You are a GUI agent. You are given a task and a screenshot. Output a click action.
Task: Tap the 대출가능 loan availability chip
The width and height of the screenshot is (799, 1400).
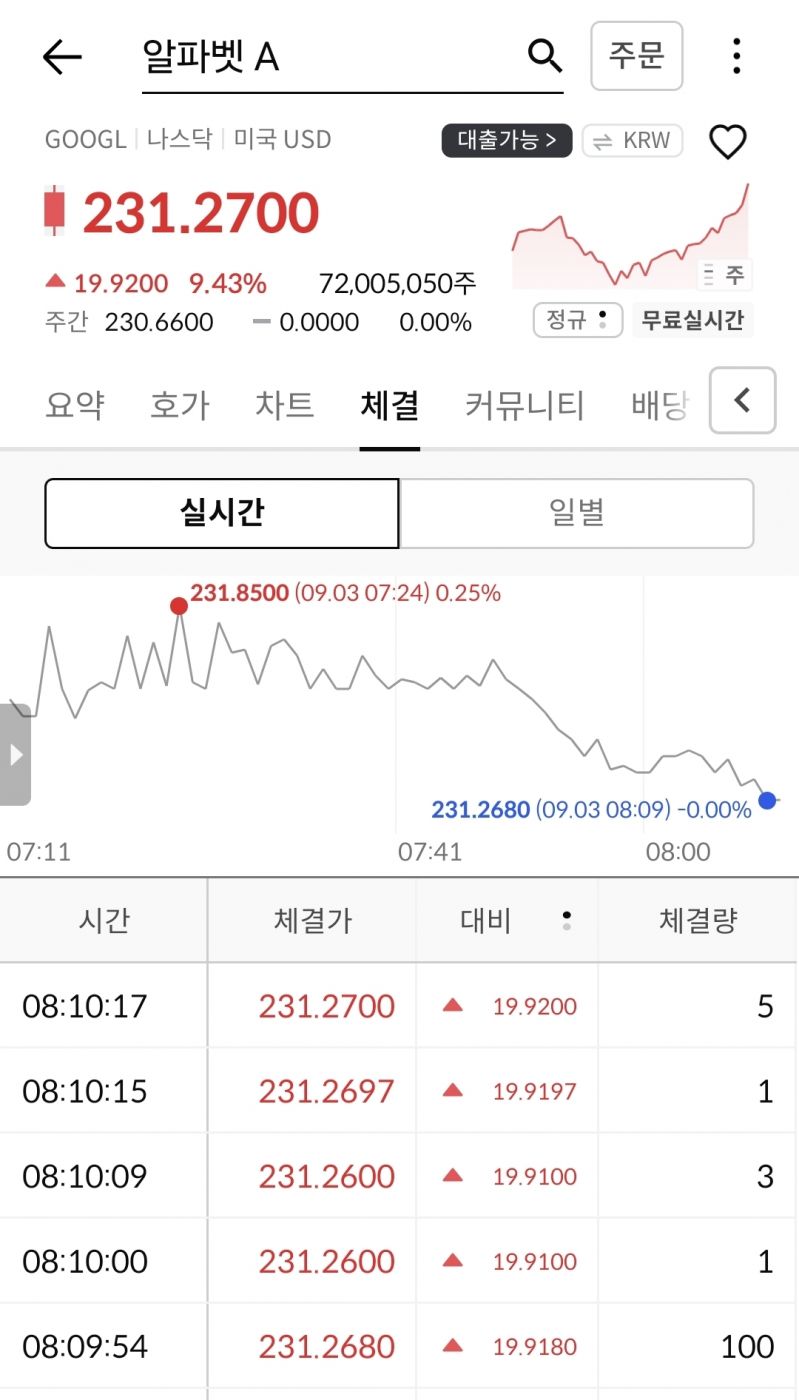tap(507, 140)
